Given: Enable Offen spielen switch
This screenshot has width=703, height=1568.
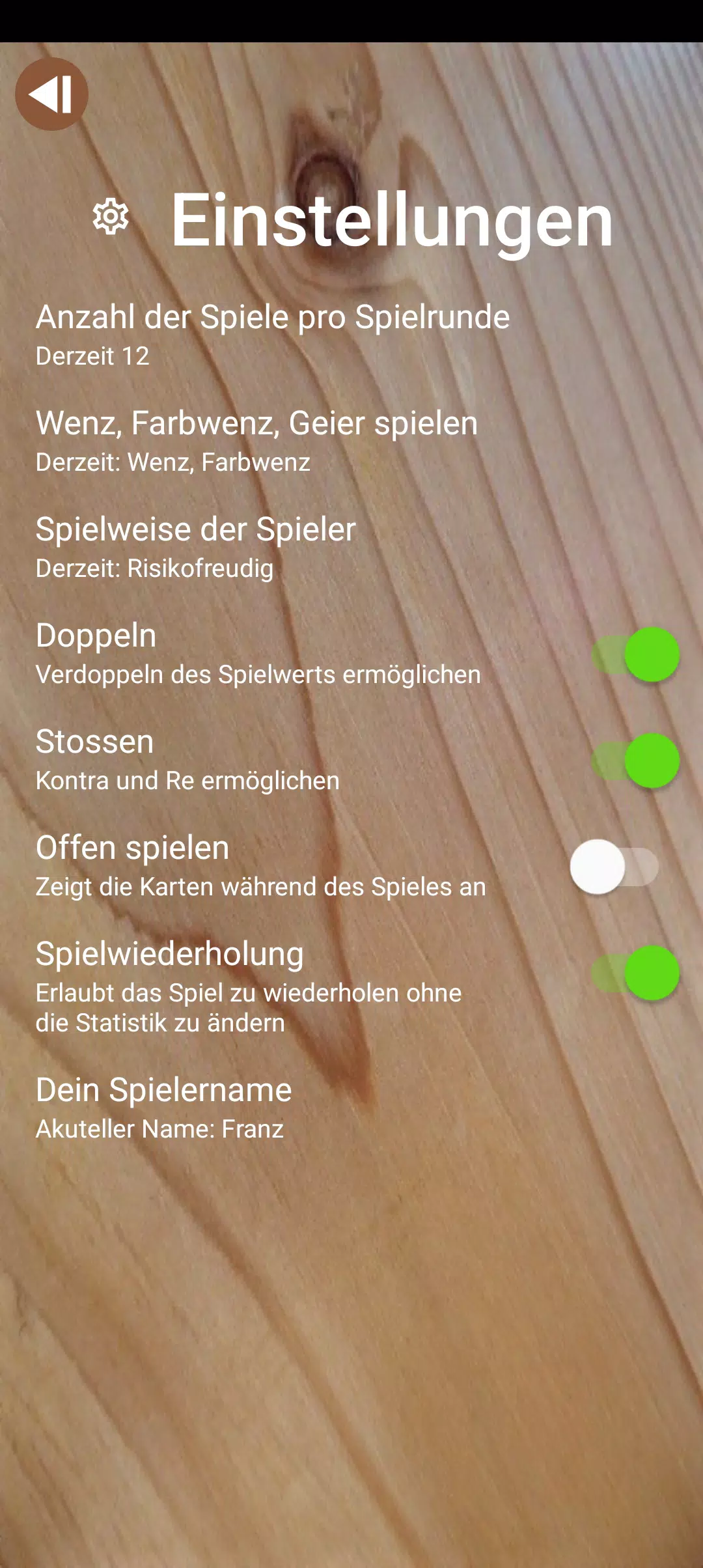Looking at the screenshot, I should 614,866.
